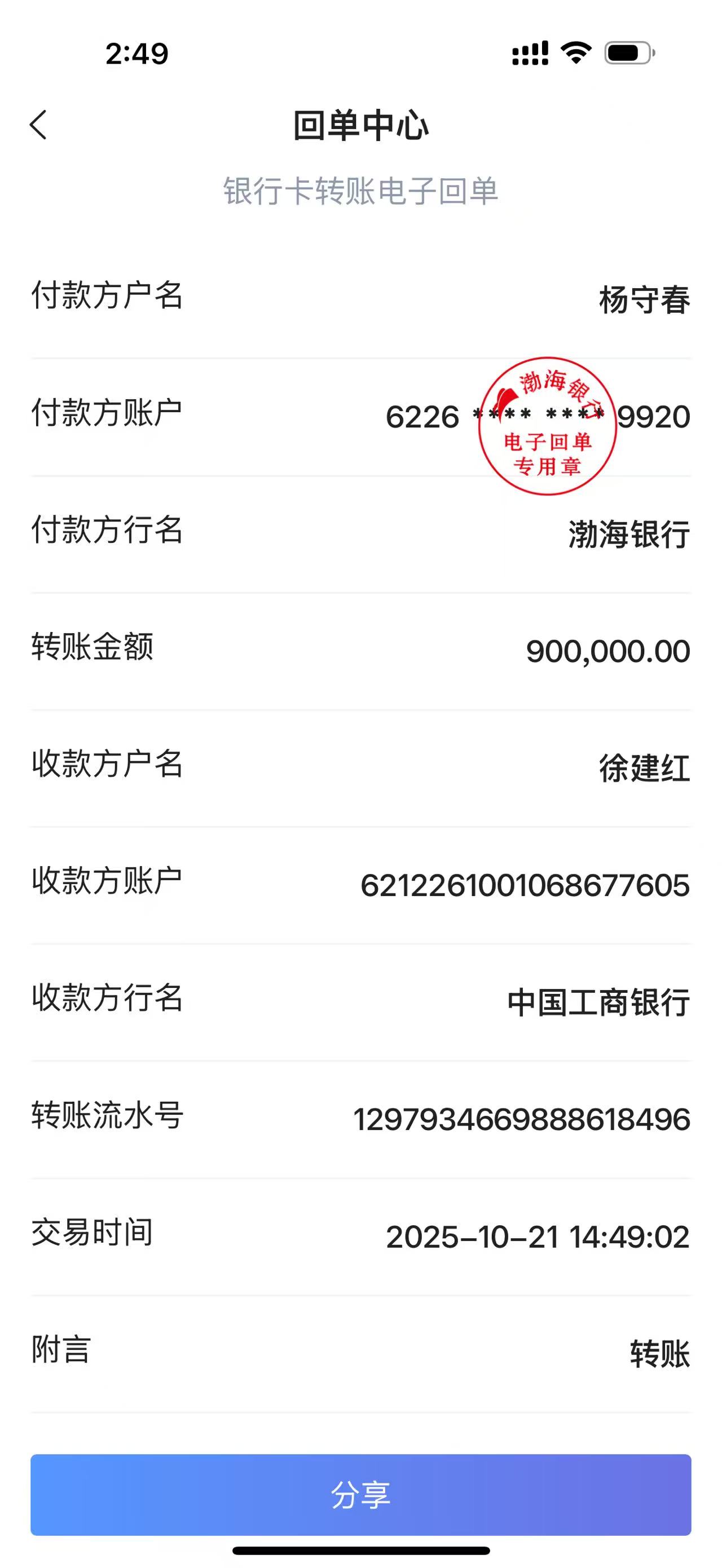Viewport: 722px width, 1568px height.
Task: Tap the 分享 button to share receipt
Action: [x=360, y=1494]
